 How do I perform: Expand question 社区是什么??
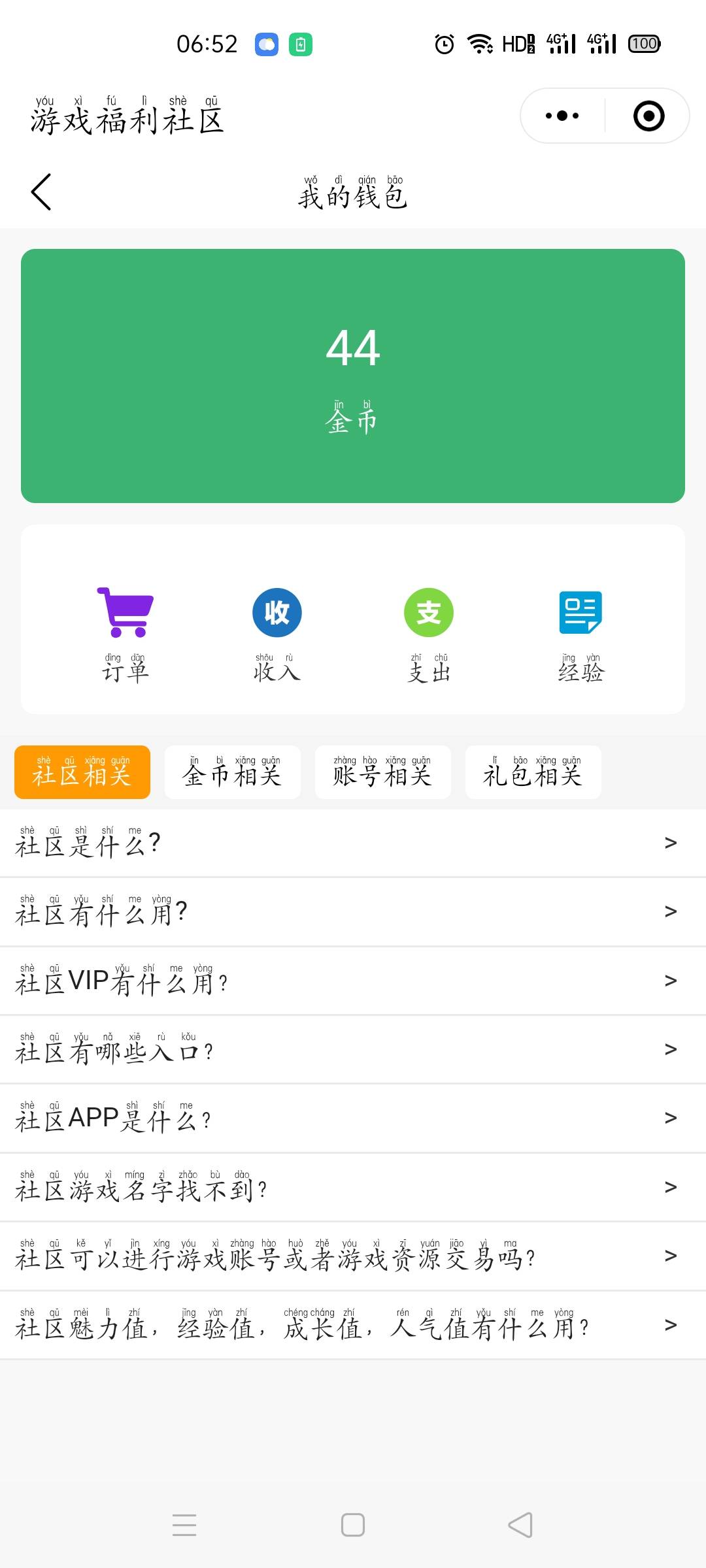353,843
